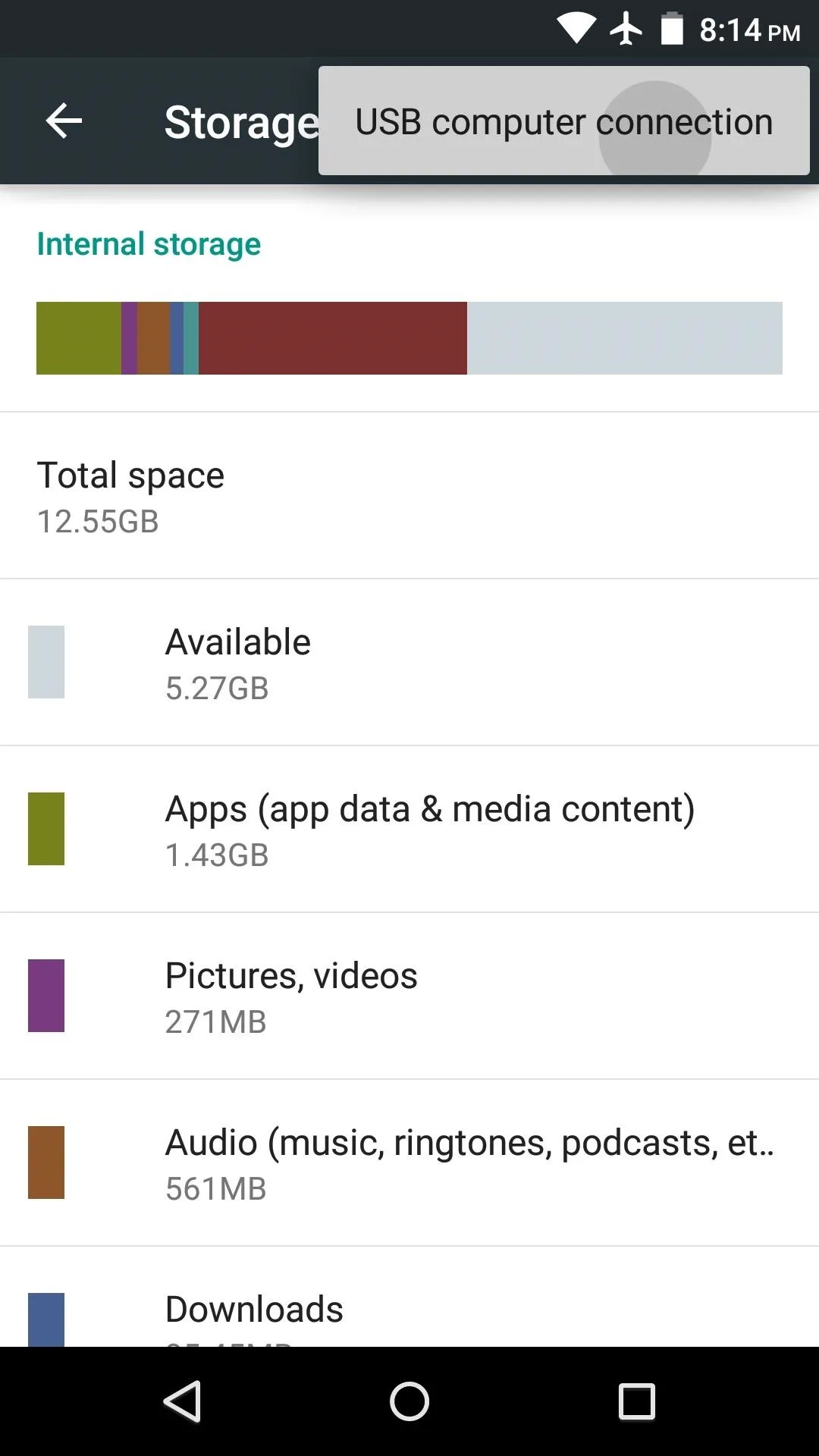Open Downloads storage row
Image resolution: width=819 pixels, height=1456 pixels.
tap(409, 1297)
